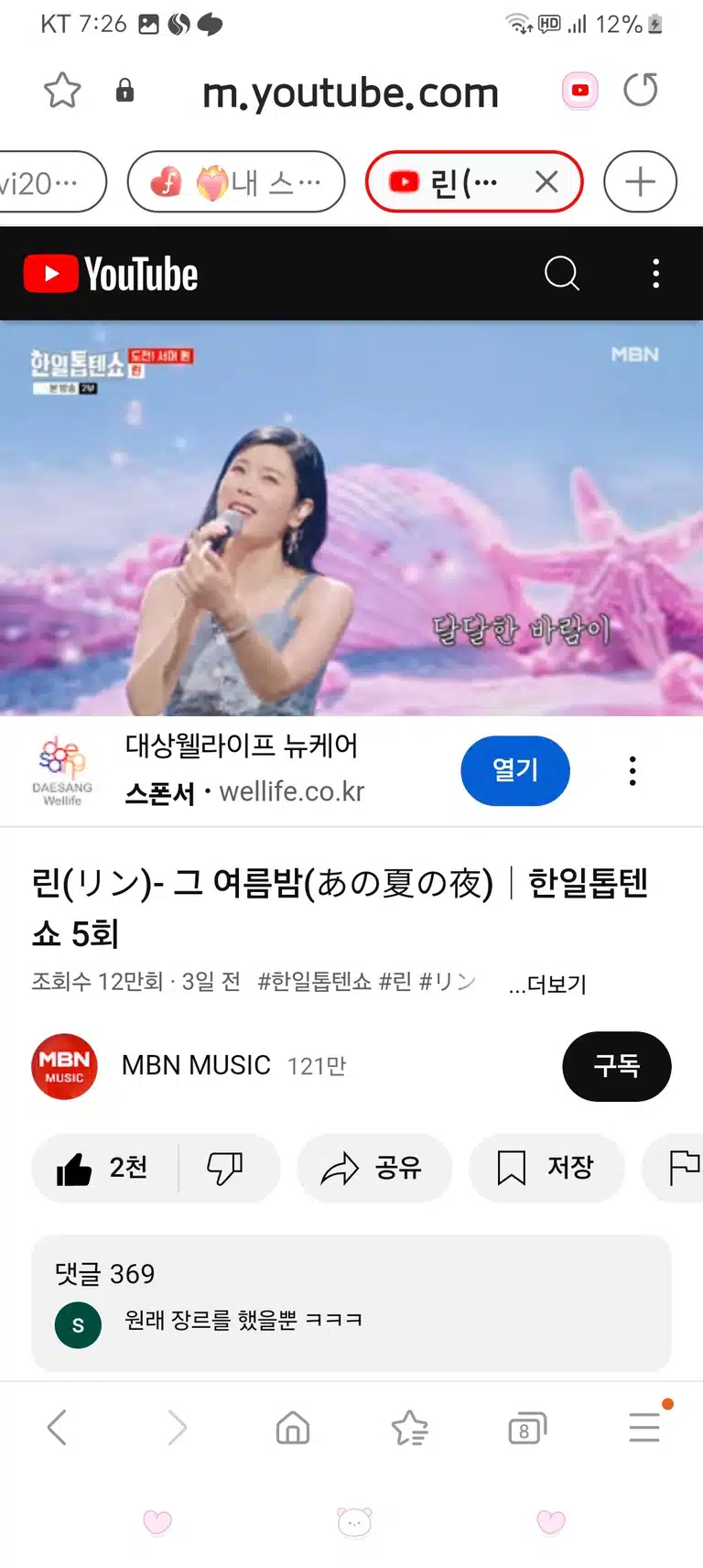Reload the current page
Image resolution: width=703 pixels, height=1568 pixels.
click(640, 90)
